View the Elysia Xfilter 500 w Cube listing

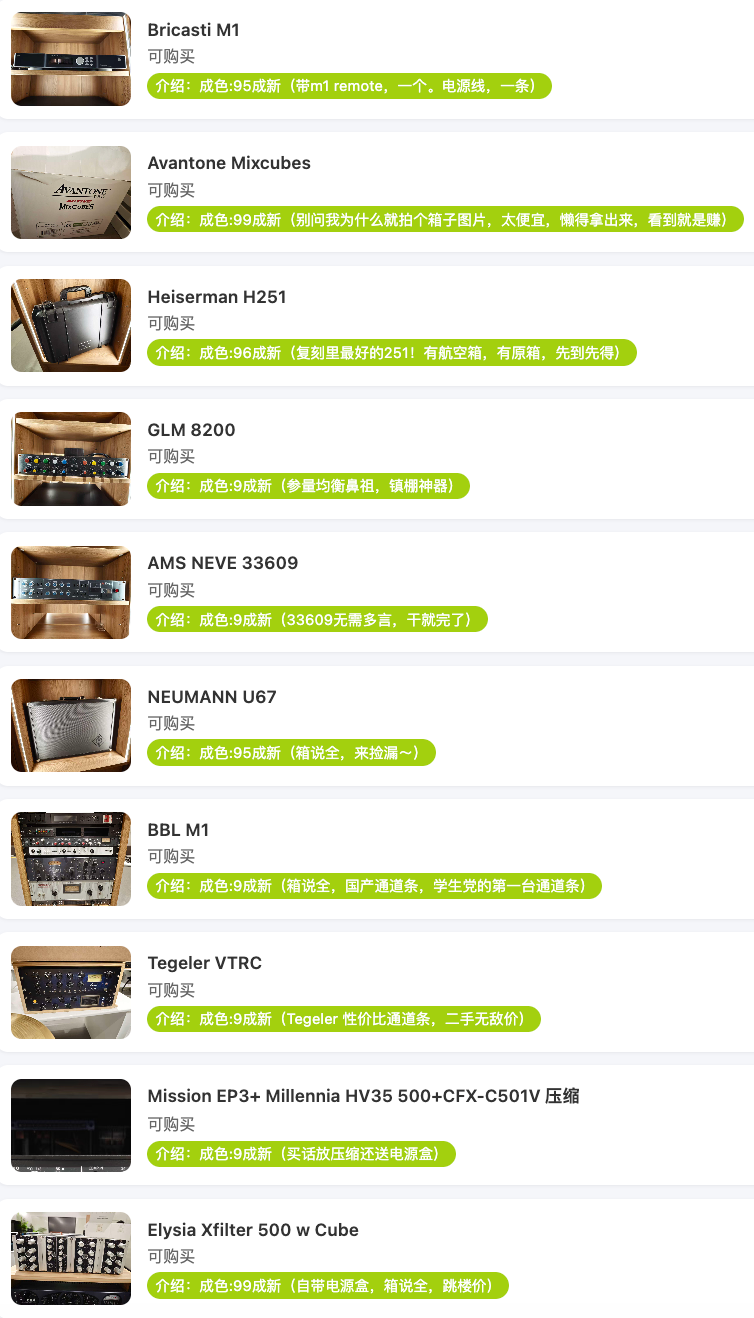click(x=253, y=1230)
